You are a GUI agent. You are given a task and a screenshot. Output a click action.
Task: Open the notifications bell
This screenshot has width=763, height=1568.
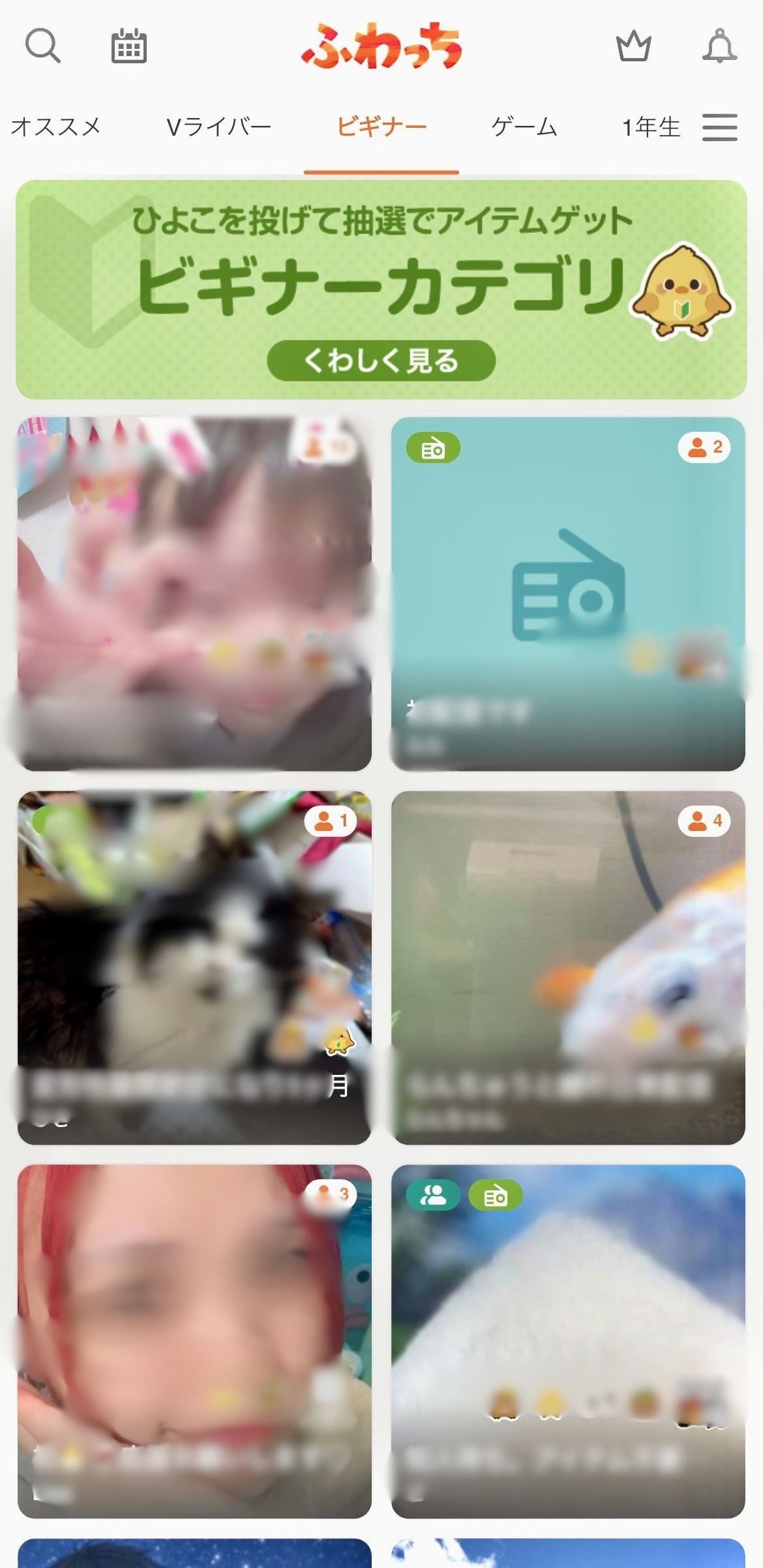pos(719,47)
